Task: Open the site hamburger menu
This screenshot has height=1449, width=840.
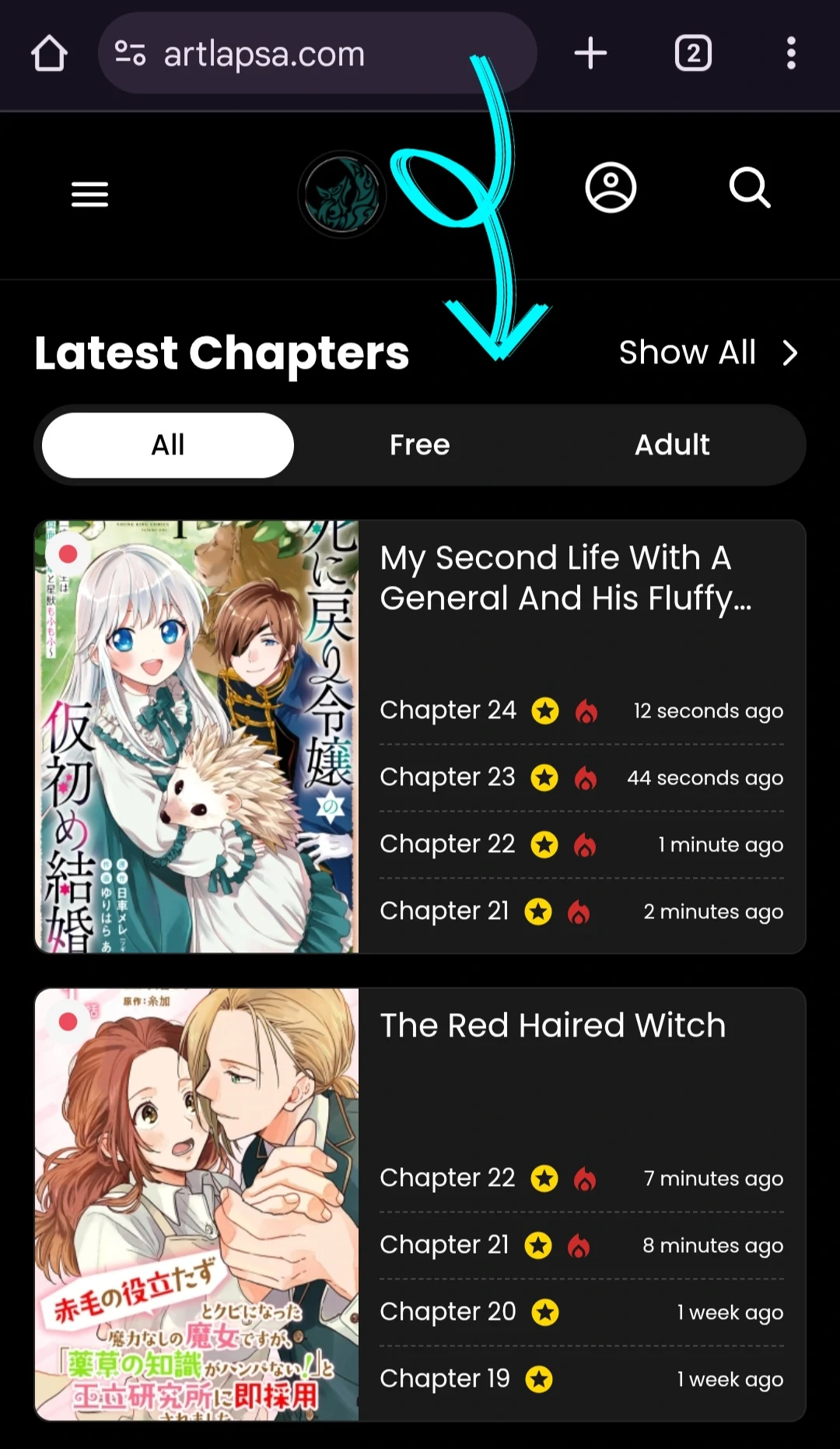Action: [x=89, y=194]
